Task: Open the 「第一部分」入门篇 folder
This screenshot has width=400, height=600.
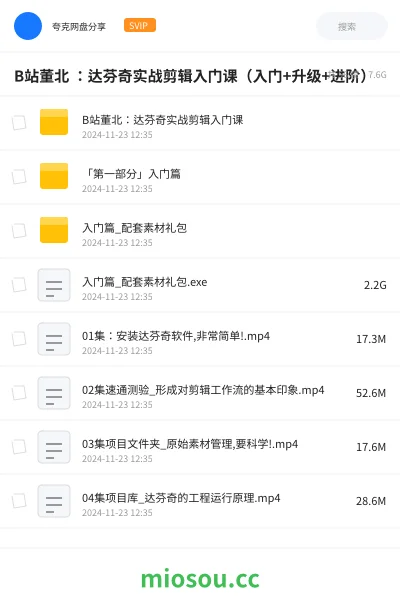Action: 200,177
